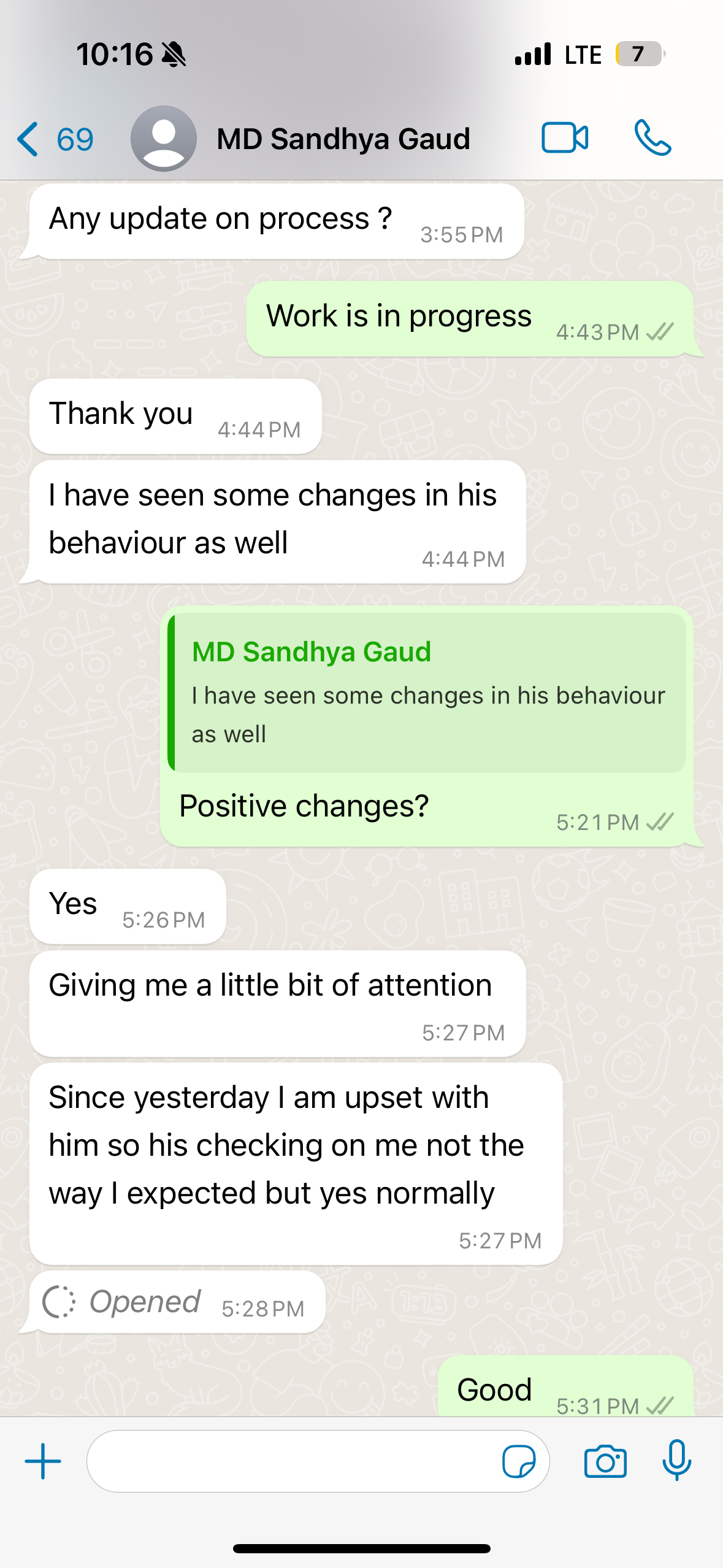Open the attachment plus menu

43,1461
